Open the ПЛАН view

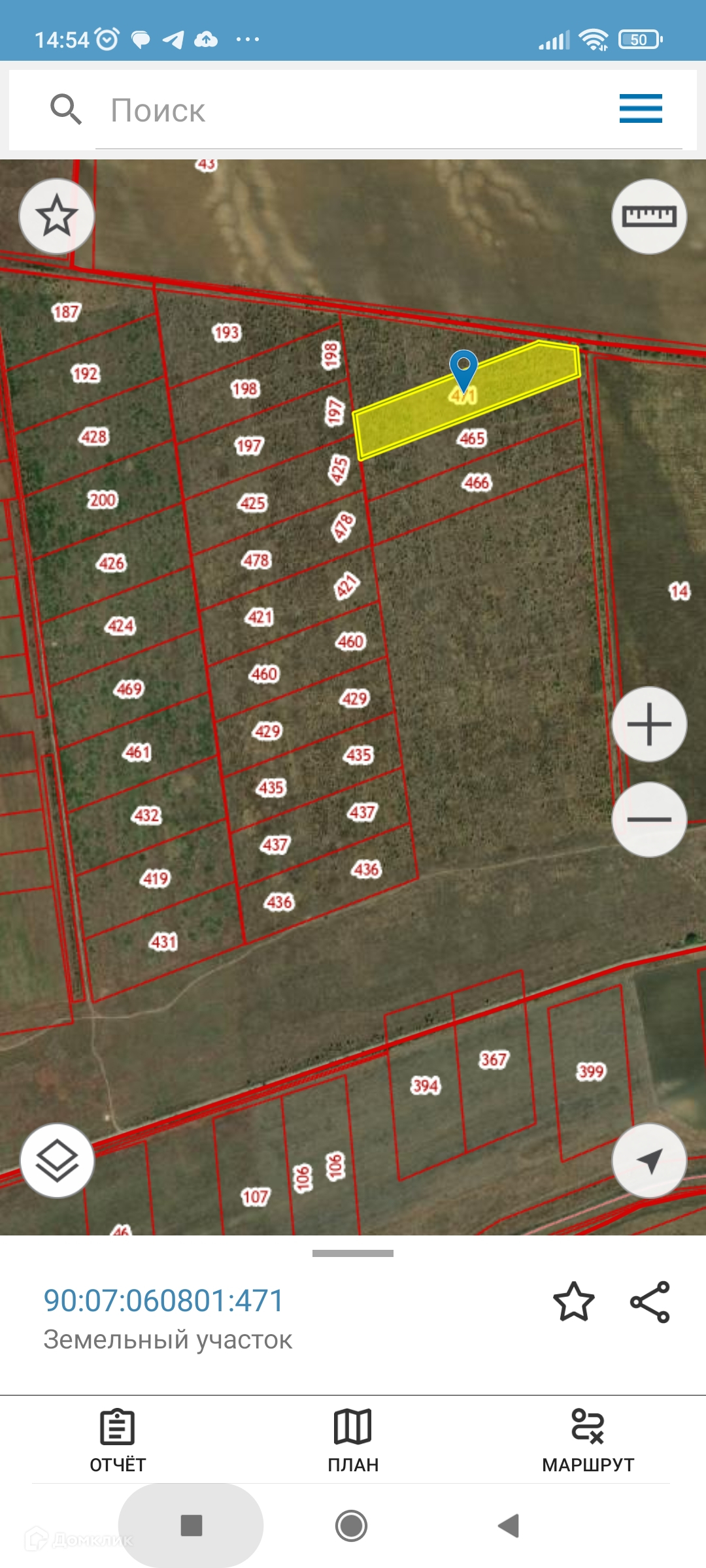coord(353,1440)
